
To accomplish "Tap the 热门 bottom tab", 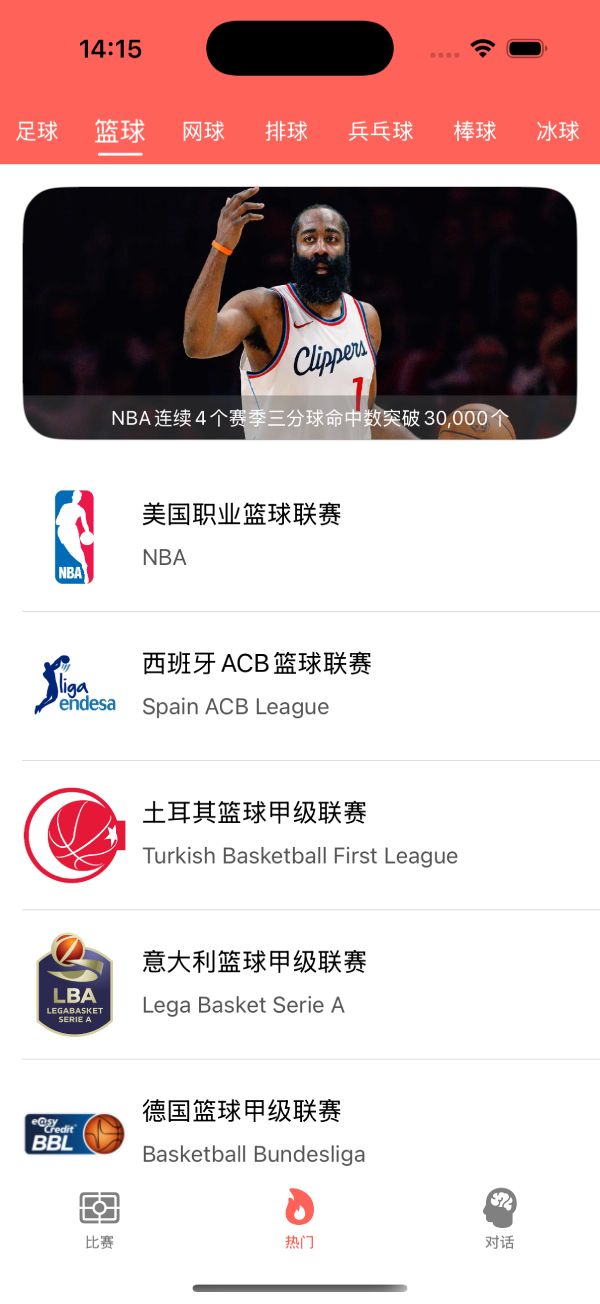I will tap(300, 1220).
